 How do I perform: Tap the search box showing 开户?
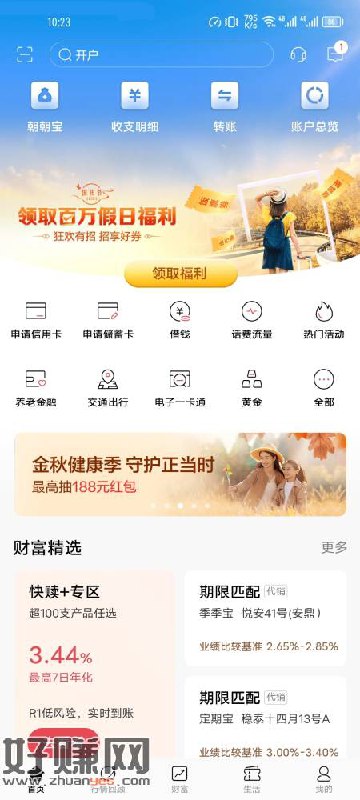(x=162, y=55)
